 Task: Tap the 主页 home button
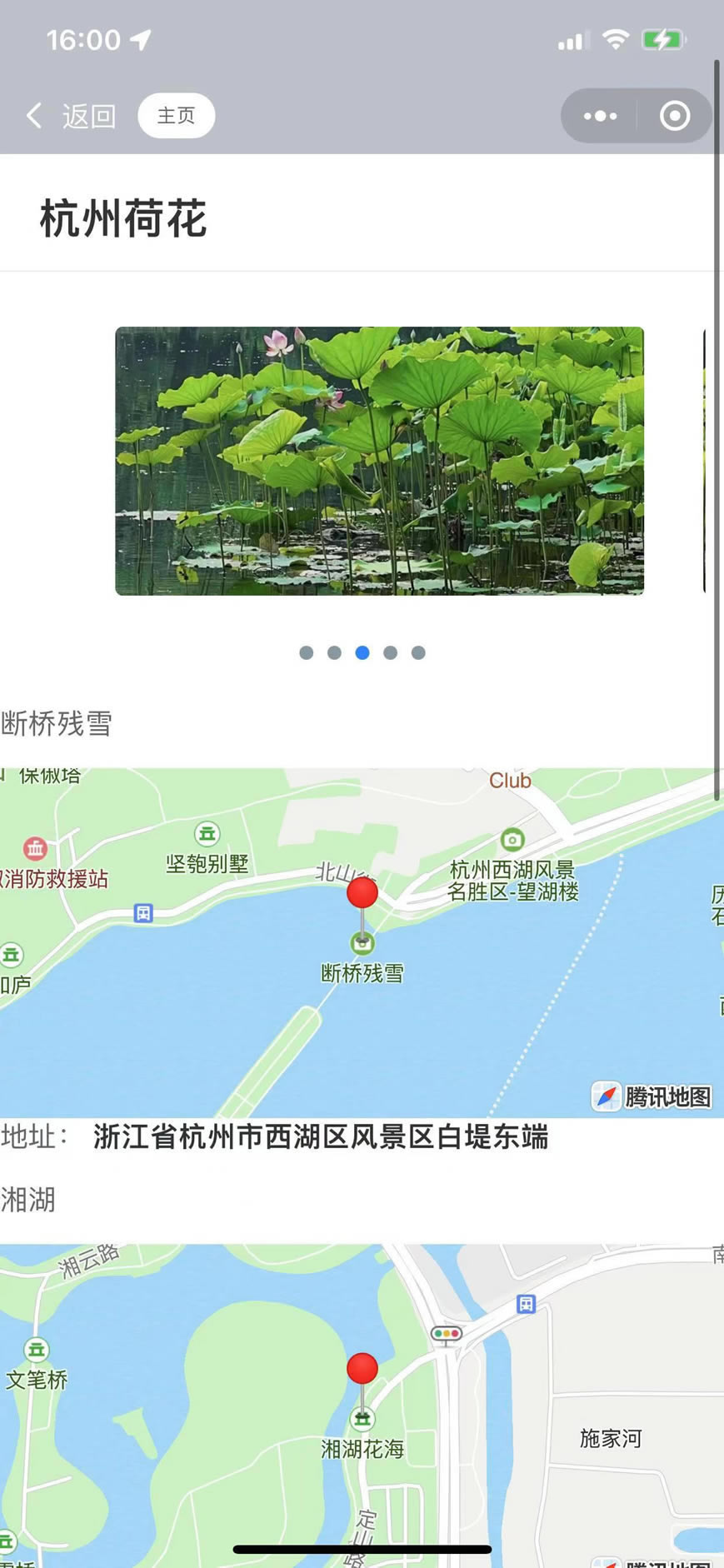[x=176, y=116]
